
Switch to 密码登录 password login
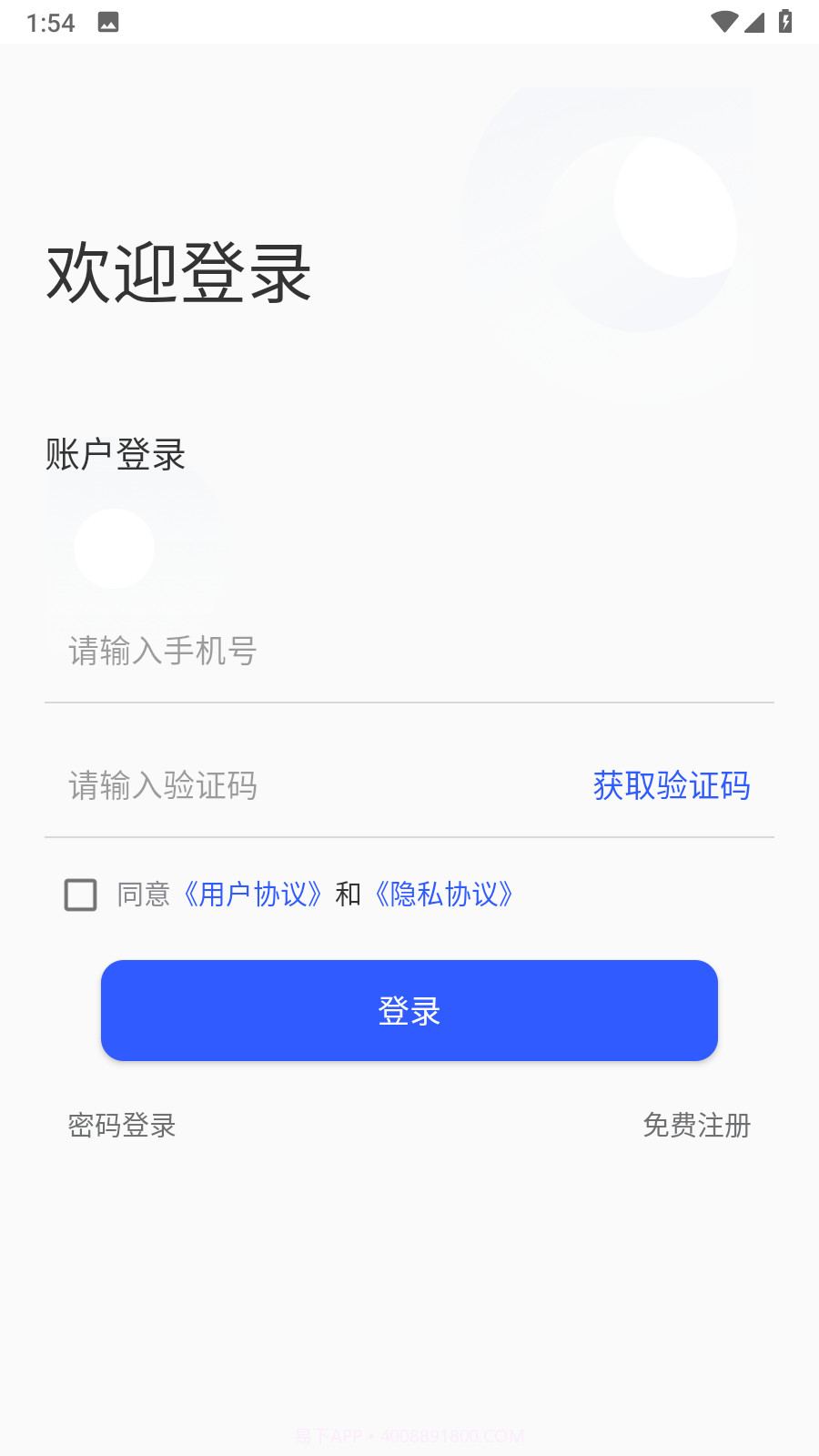pos(122,1126)
